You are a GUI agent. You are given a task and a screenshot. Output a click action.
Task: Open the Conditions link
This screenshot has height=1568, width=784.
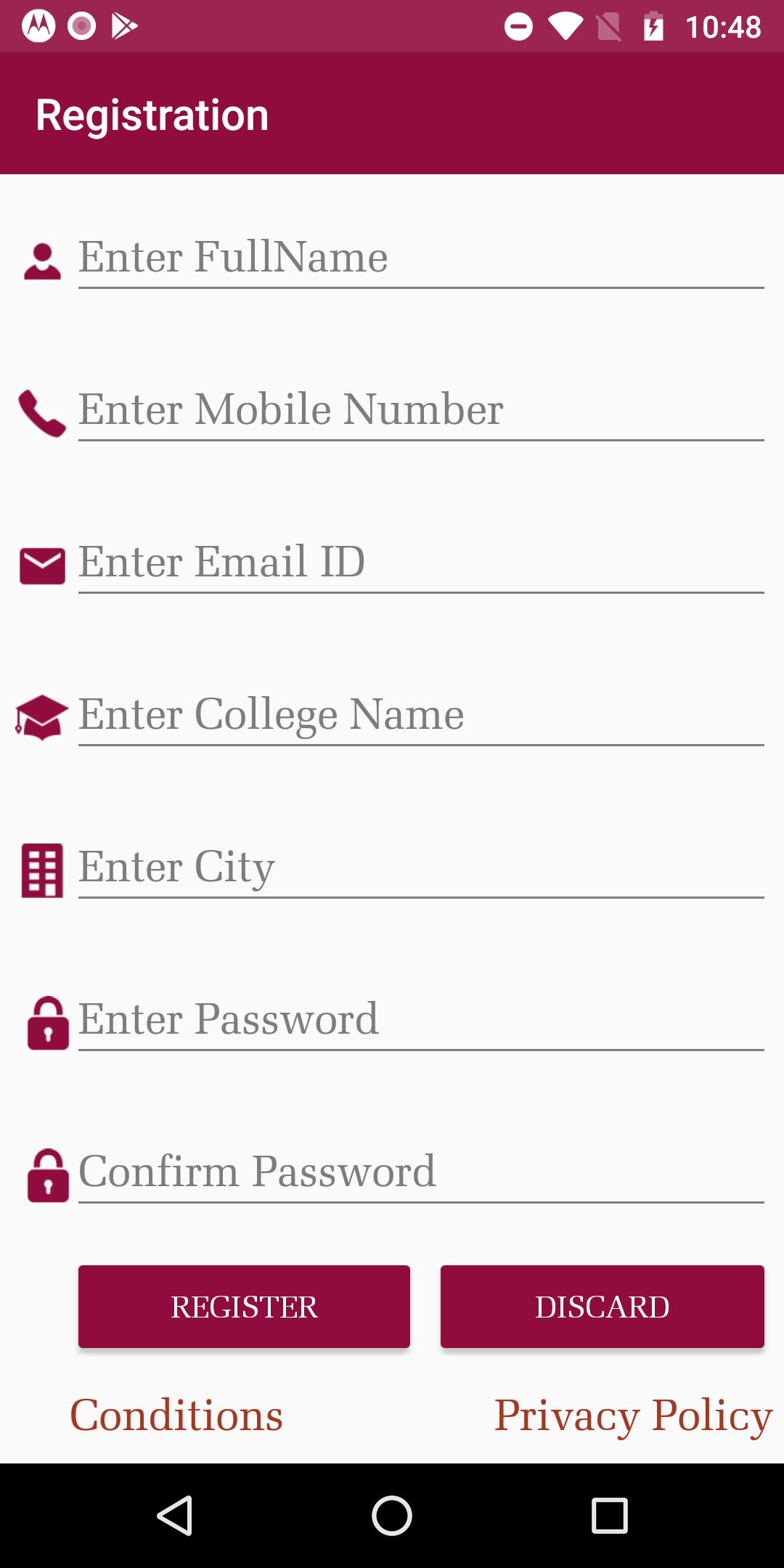(x=176, y=1415)
